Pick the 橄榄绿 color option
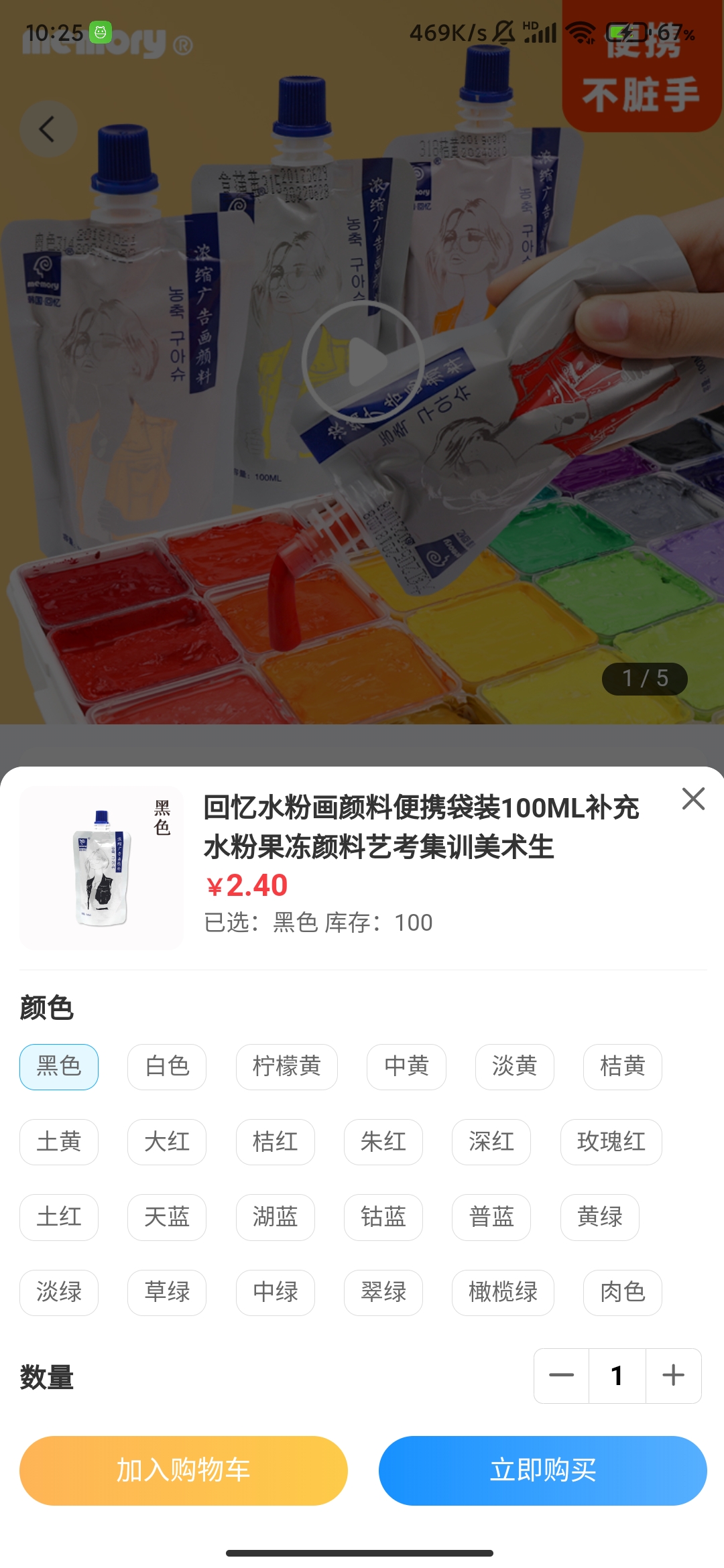Viewport: 724px width, 1568px height. click(x=503, y=1292)
